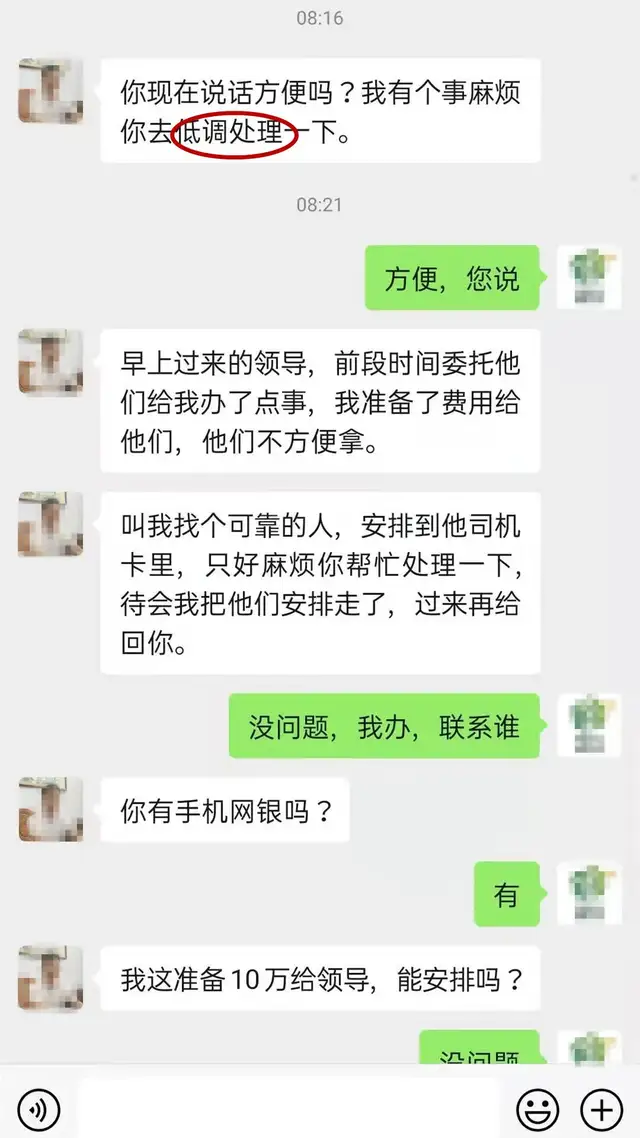Viewport: 640px width, 1138px height.
Task: Open sender's avatar beside '你有手机网银吗？'
Action: click(x=50, y=809)
